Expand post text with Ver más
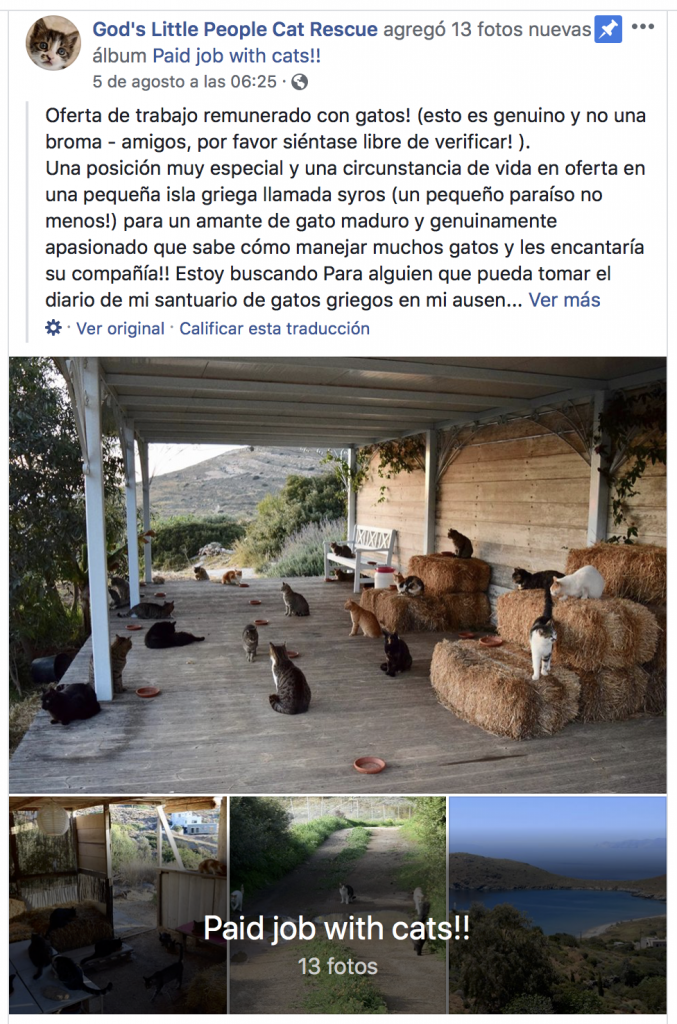The width and height of the screenshot is (677, 1024). 564,299
